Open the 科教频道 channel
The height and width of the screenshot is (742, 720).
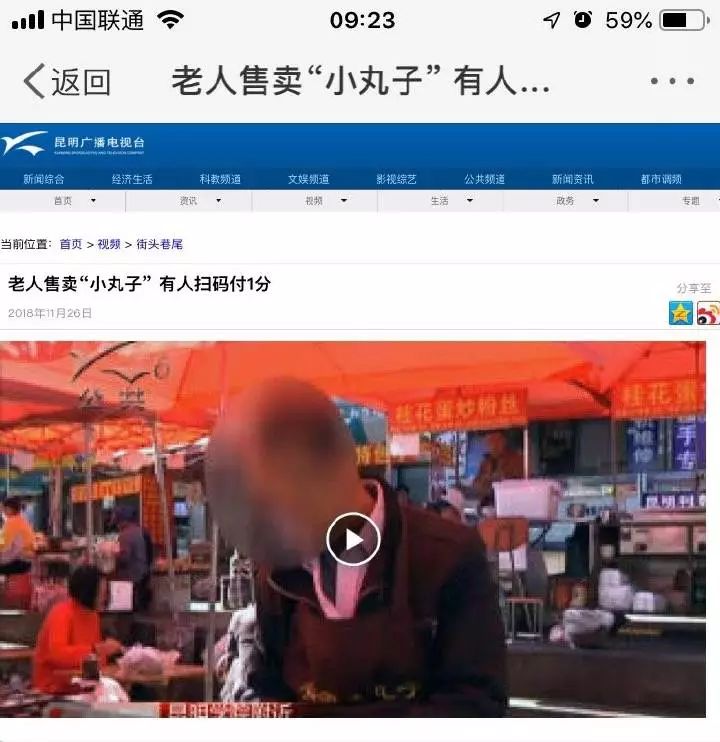point(220,179)
